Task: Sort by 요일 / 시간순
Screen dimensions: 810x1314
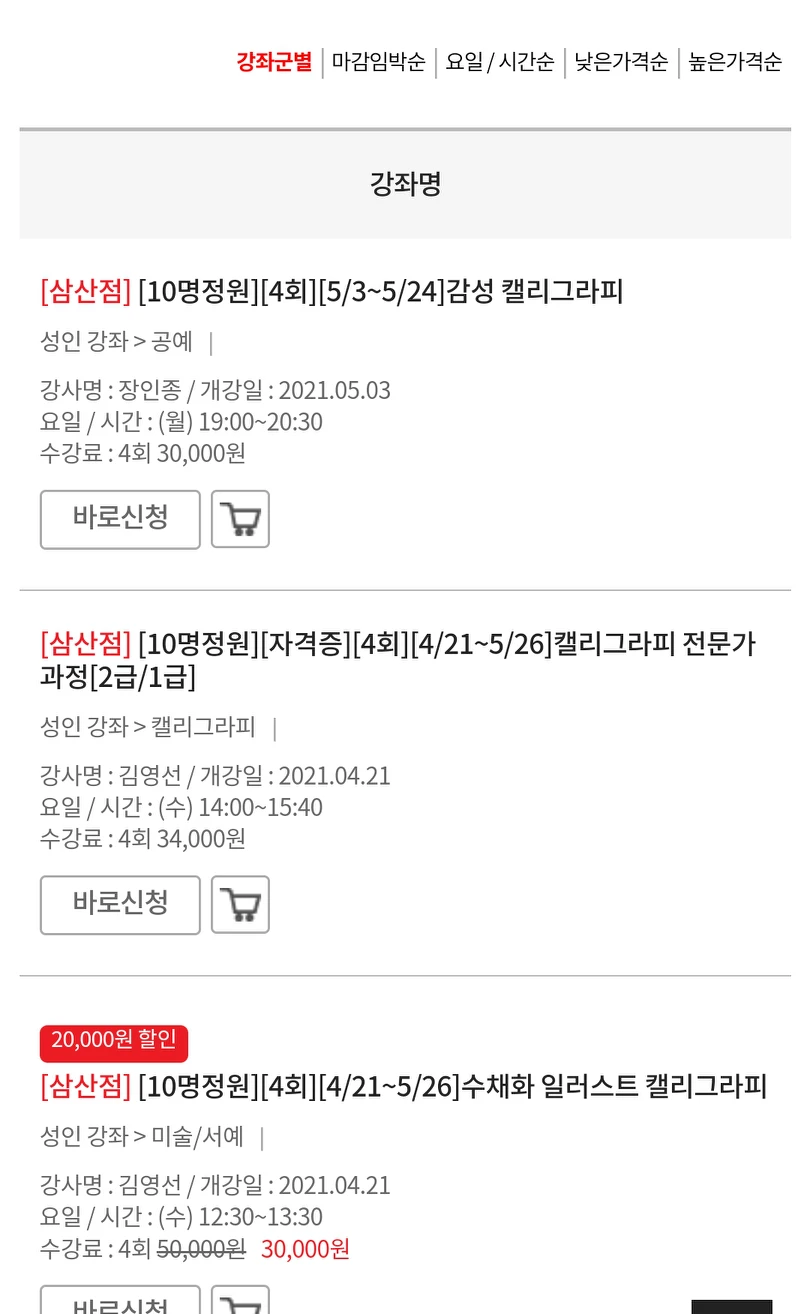Action: [x=500, y=62]
